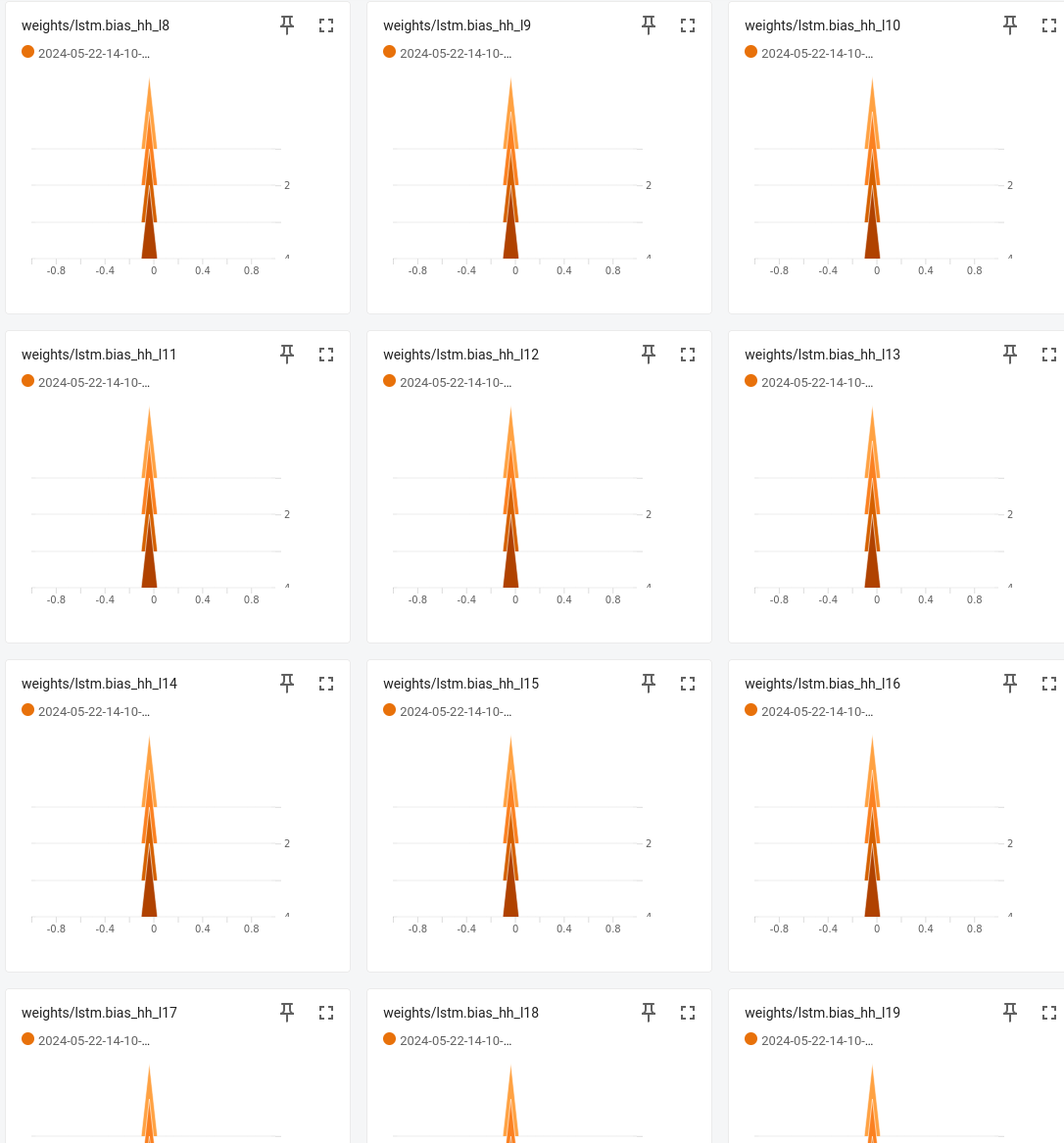Pin the lstm.bias_hh_l15 card

pos(649,684)
